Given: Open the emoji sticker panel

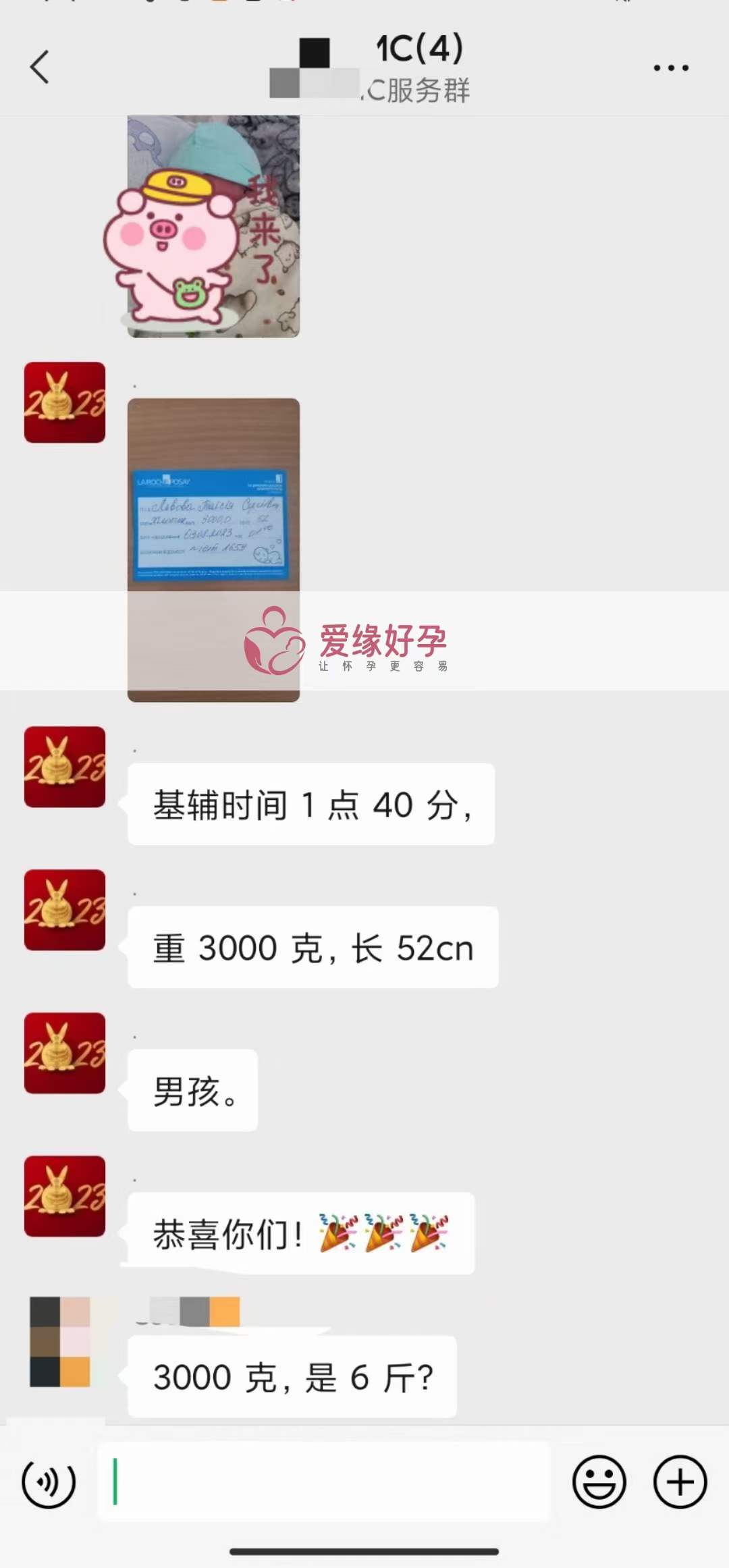Looking at the screenshot, I should click(x=599, y=1482).
